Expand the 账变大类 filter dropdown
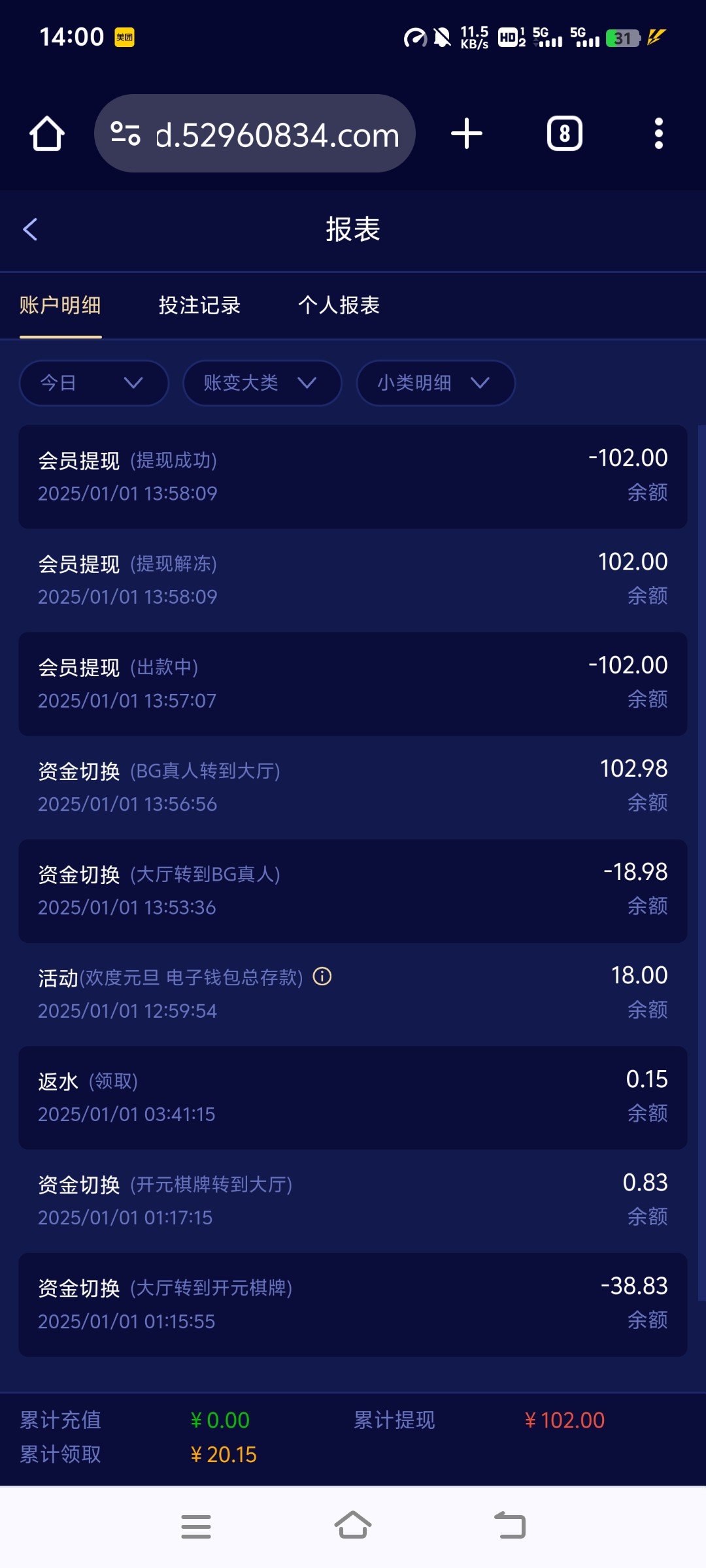The image size is (706, 1568). [x=261, y=383]
